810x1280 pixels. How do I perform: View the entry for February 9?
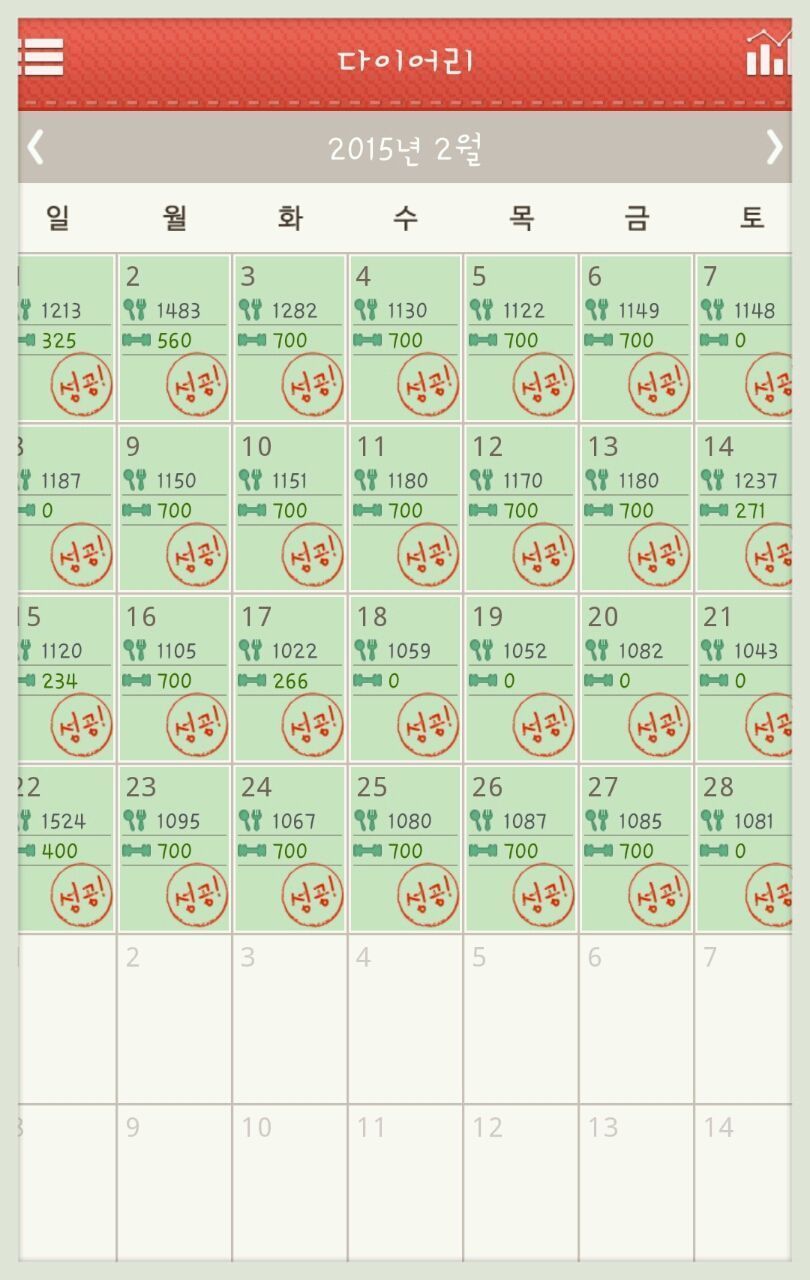[174, 508]
